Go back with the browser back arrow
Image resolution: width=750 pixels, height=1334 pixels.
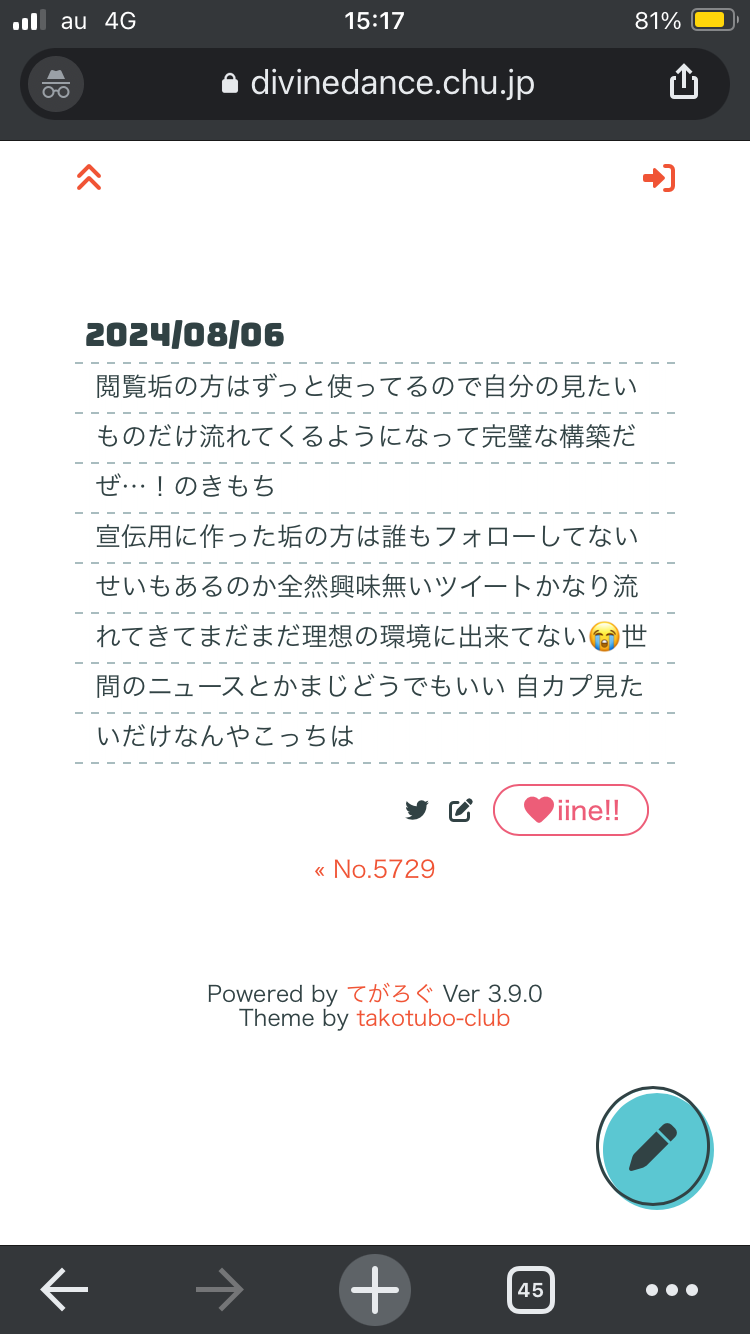click(x=65, y=1290)
